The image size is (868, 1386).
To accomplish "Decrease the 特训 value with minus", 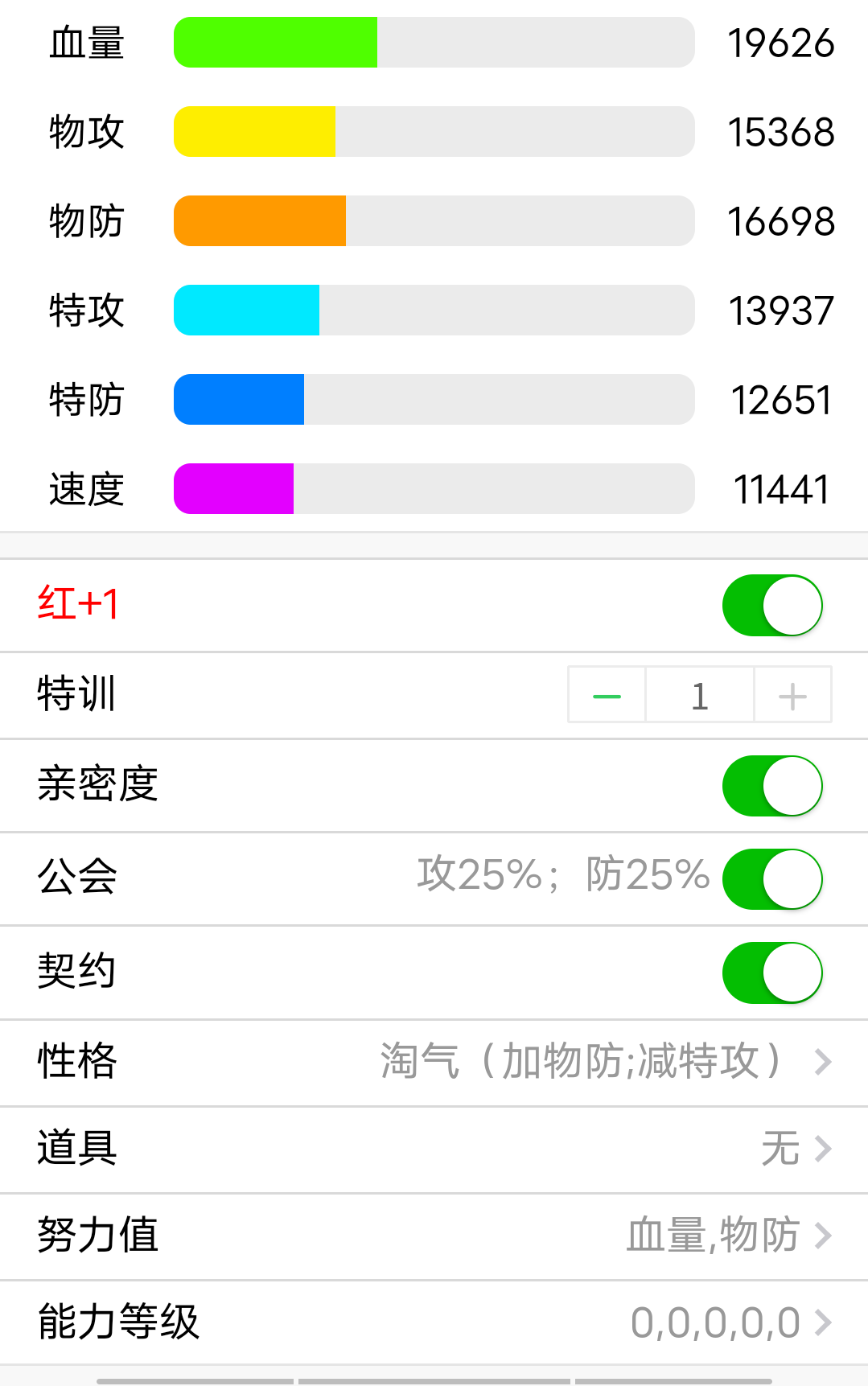I will [607, 696].
